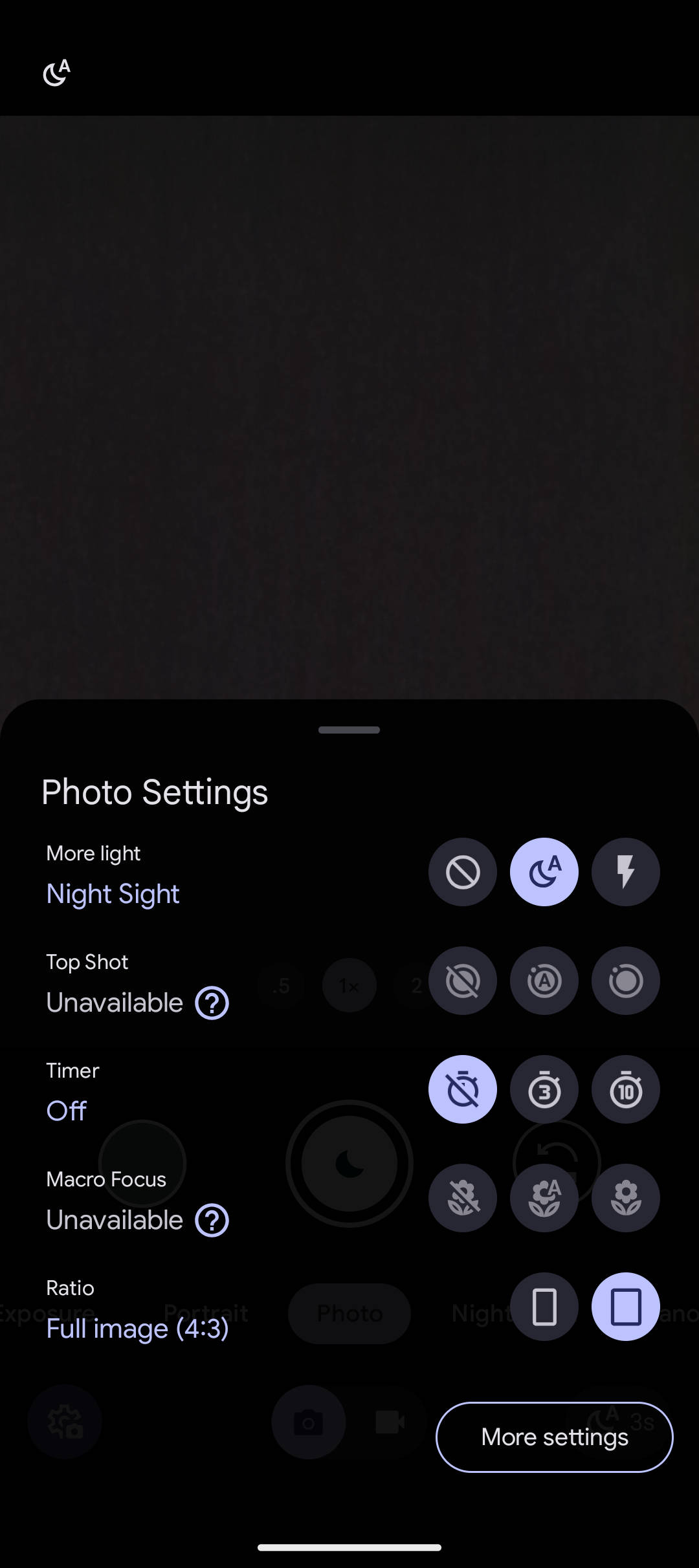699x1568 pixels.
Task: Open More settings
Action: coord(555,1437)
